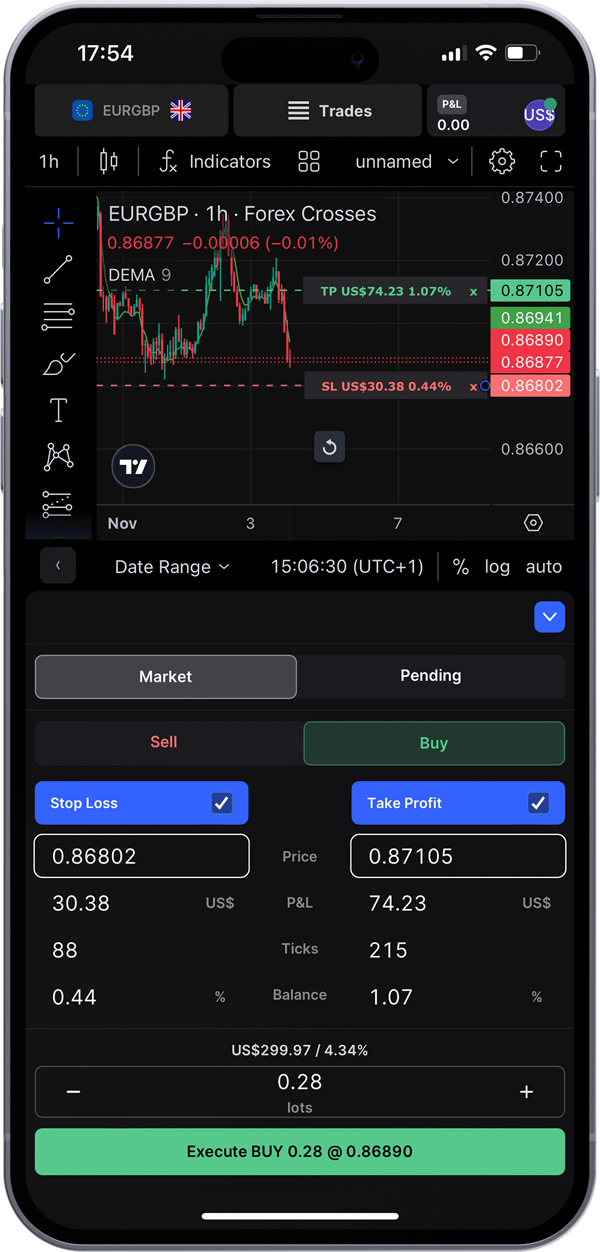Uncheck the Stop Loss checkbox
Image resolution: width=600 pixels, height=1252 pixels.
[222, 803]
